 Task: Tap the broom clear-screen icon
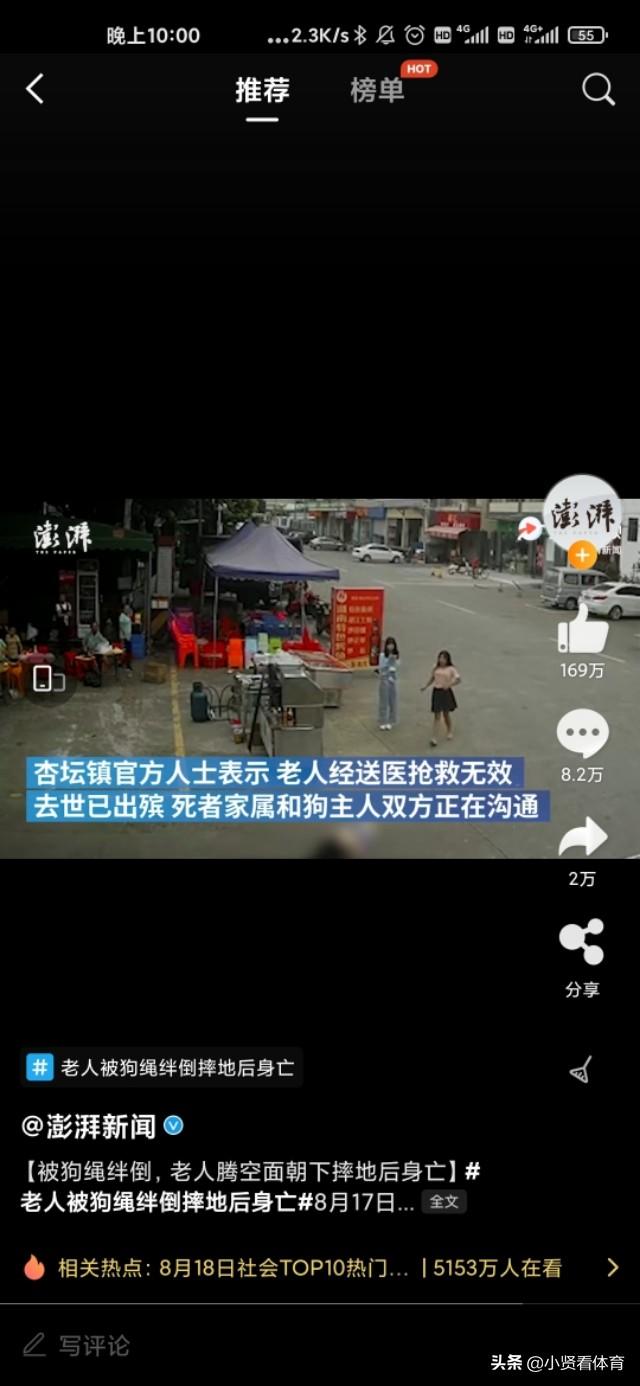pyautogui.click(x=580, y=1070)
